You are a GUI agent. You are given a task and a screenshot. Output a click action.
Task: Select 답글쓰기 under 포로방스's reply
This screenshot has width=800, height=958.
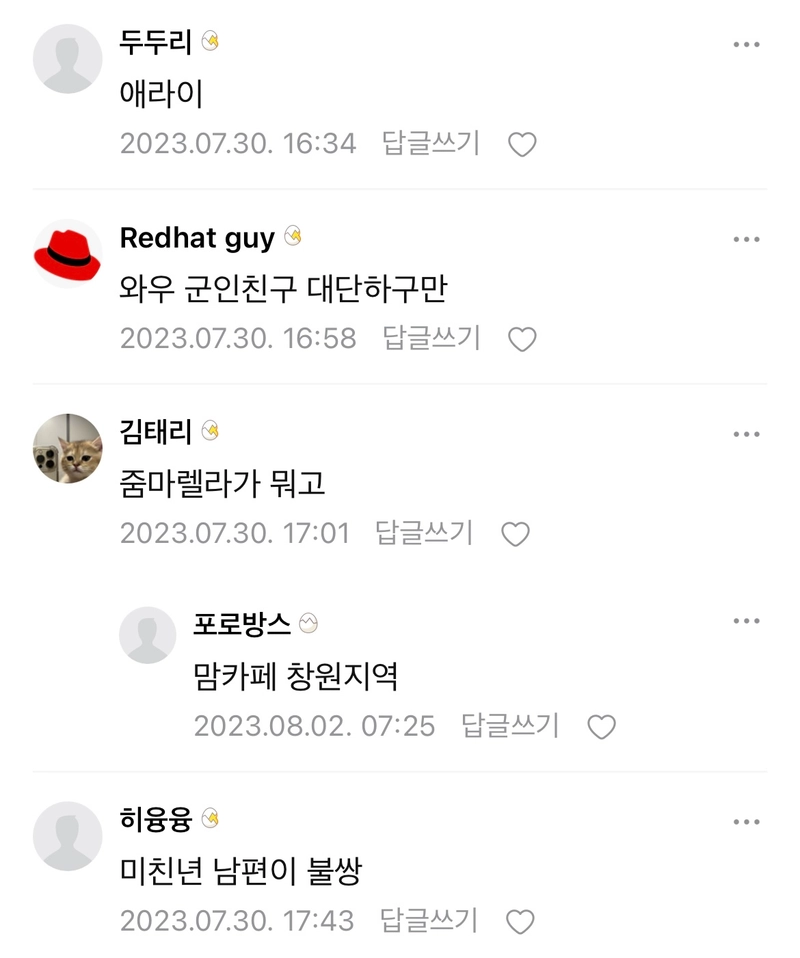[510, 727]
